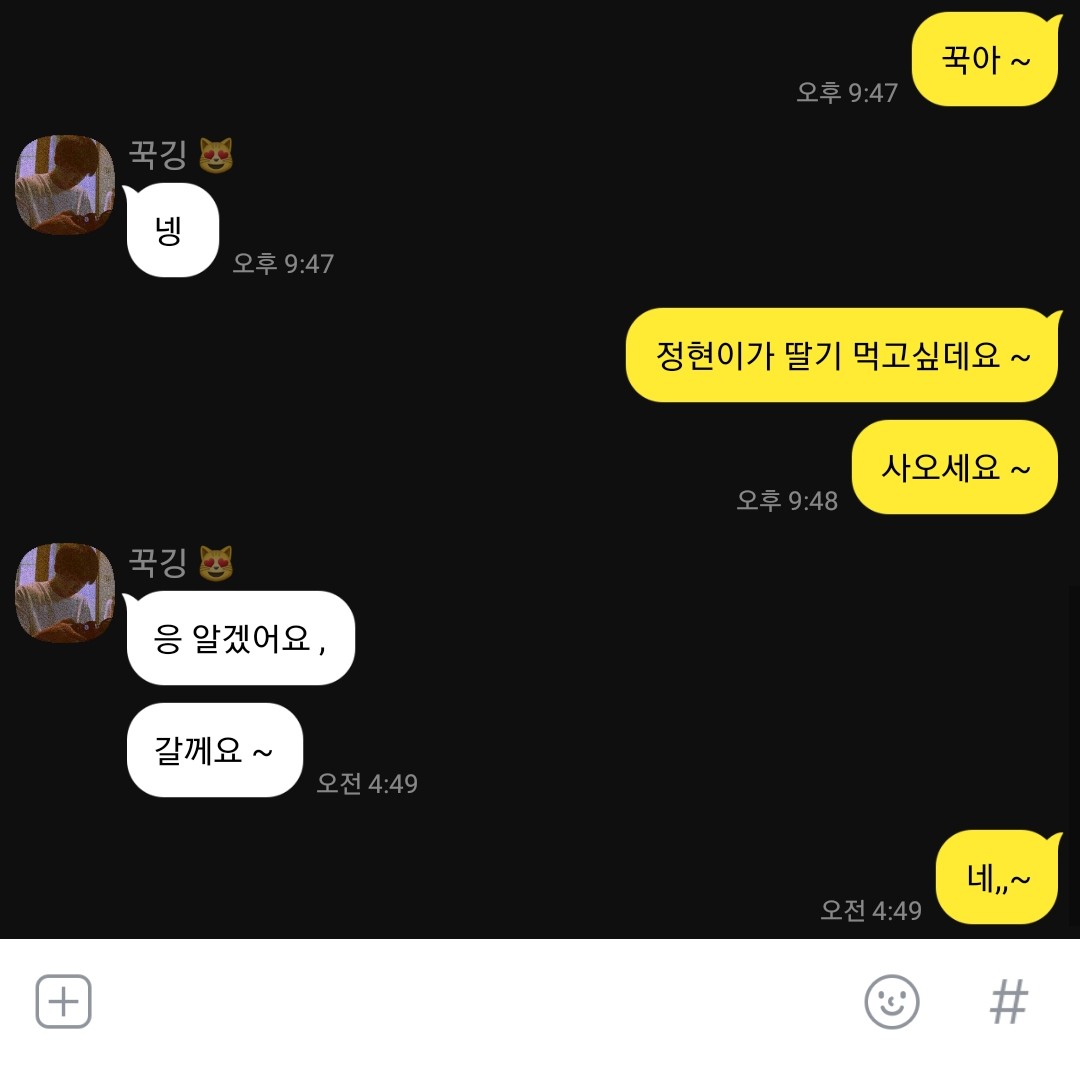The image size is (1080, 1065).
Task: Open 꾹깅's profile picture beside 응 알겠어요
Action: click(65, 592)
